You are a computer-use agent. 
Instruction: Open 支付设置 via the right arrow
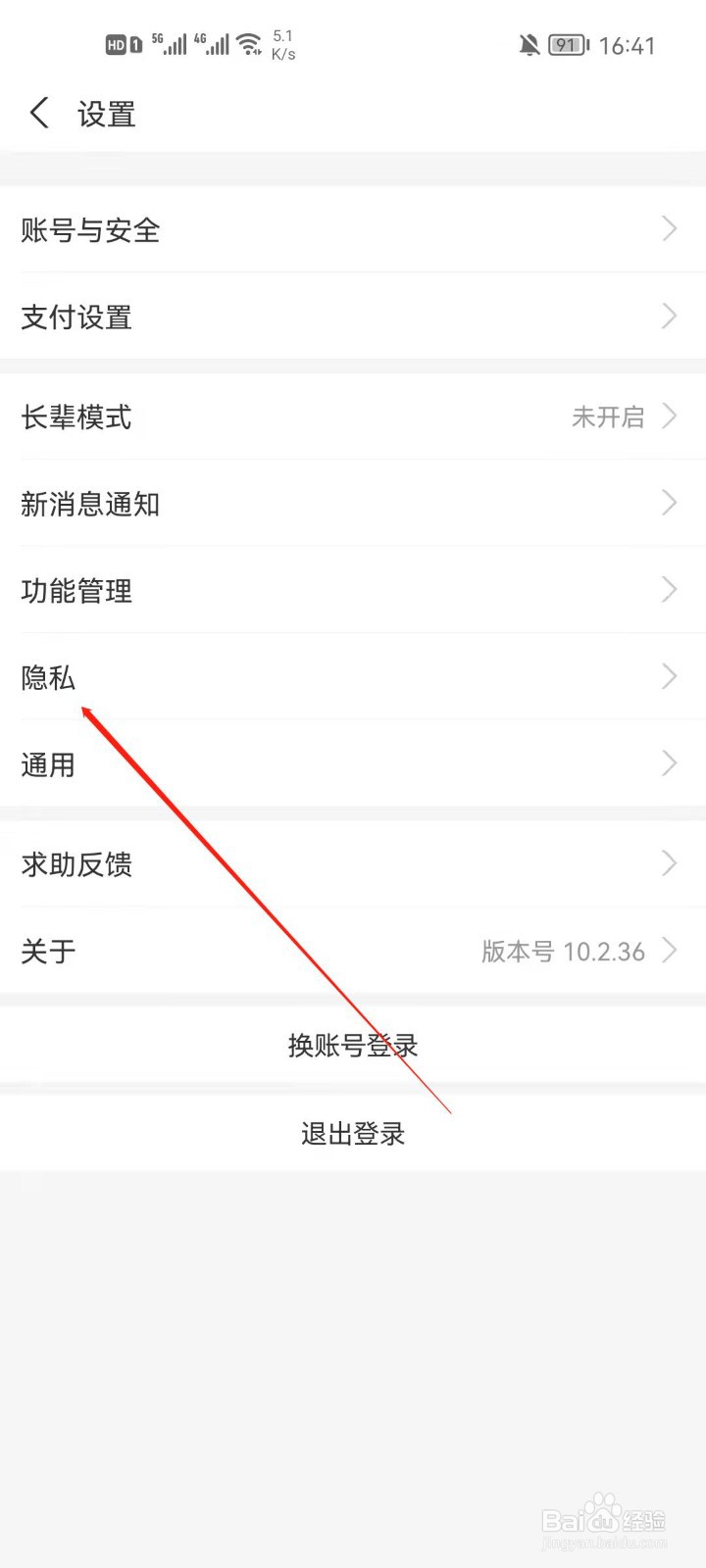pyautogui.click(x=670, y=317)
